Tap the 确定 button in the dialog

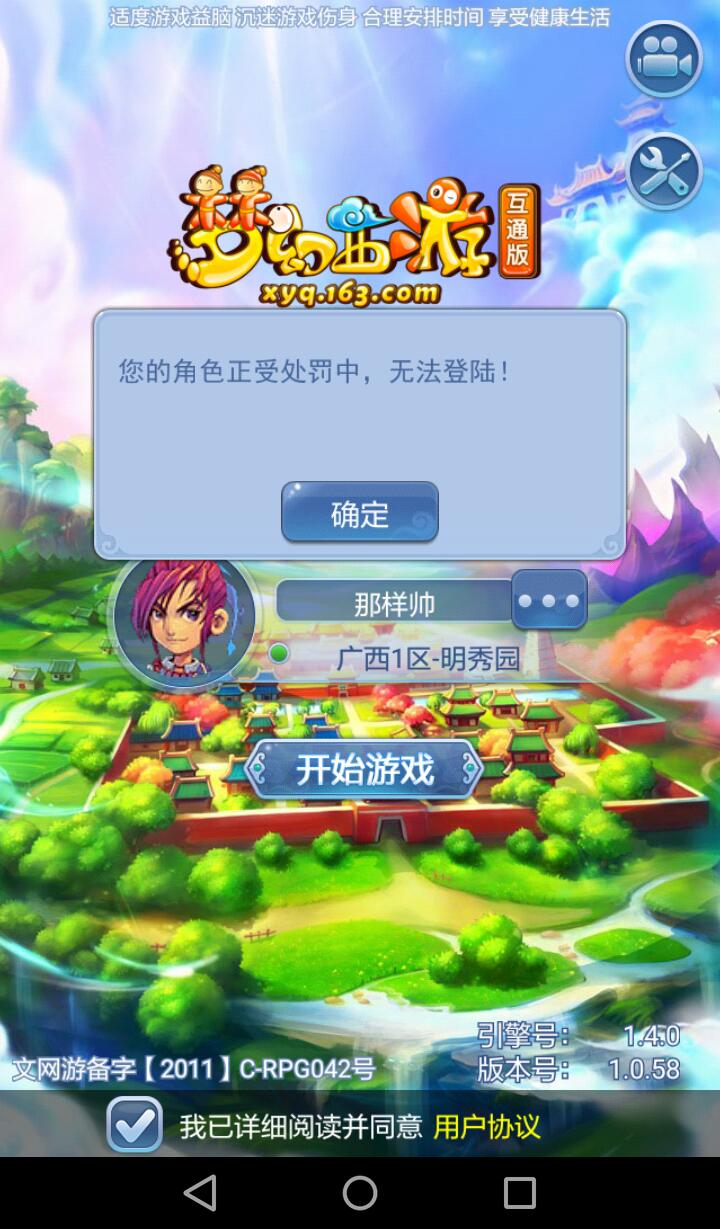[x=359, y=513]
